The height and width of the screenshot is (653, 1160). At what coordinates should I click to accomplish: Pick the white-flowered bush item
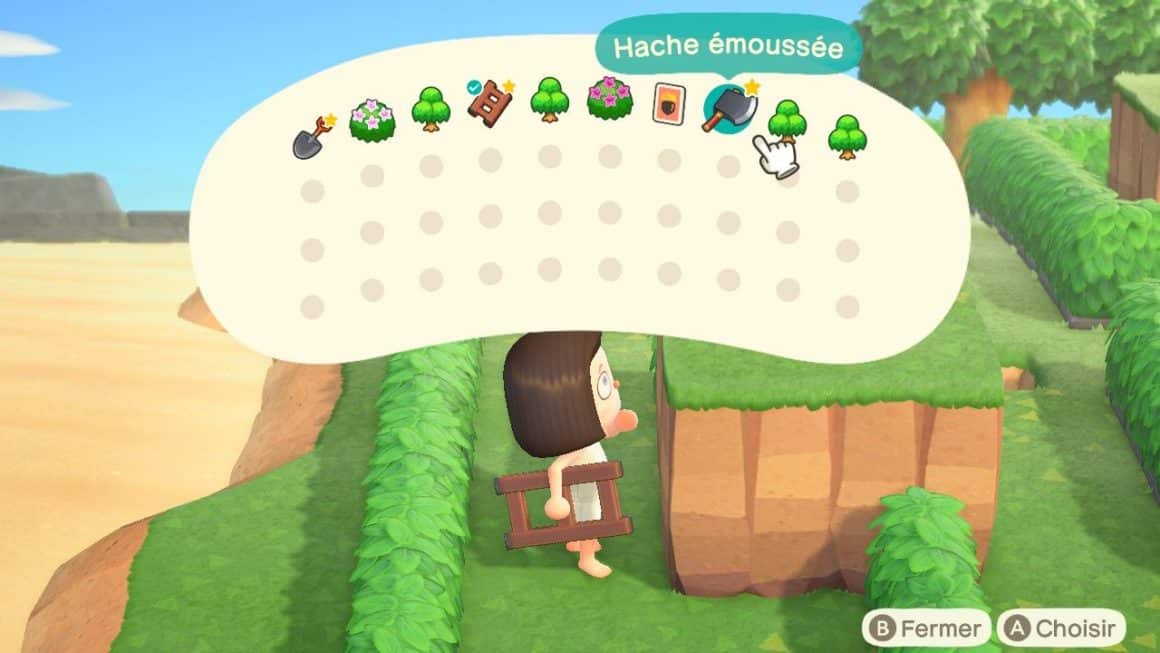coord(372,120)
